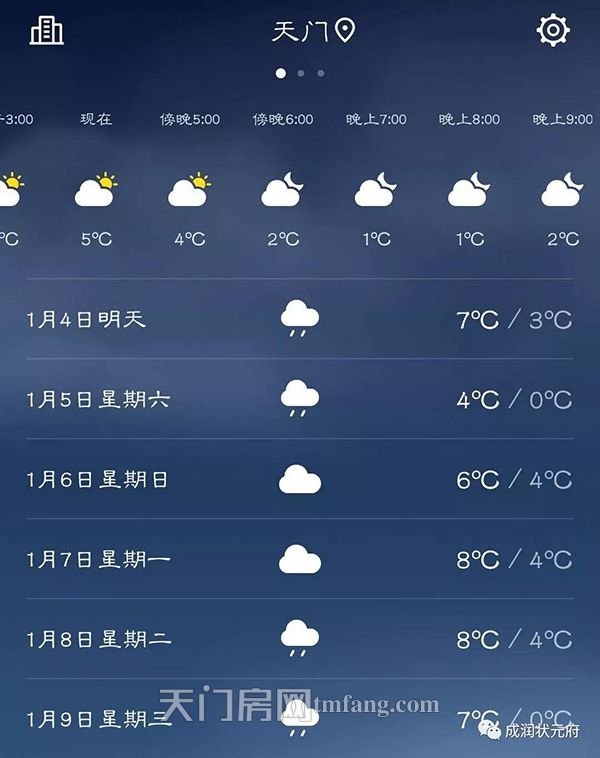Viewport: 600px width, 758px height.
Task: Open settings via the gear icon
Action: [x=553, y=30]
